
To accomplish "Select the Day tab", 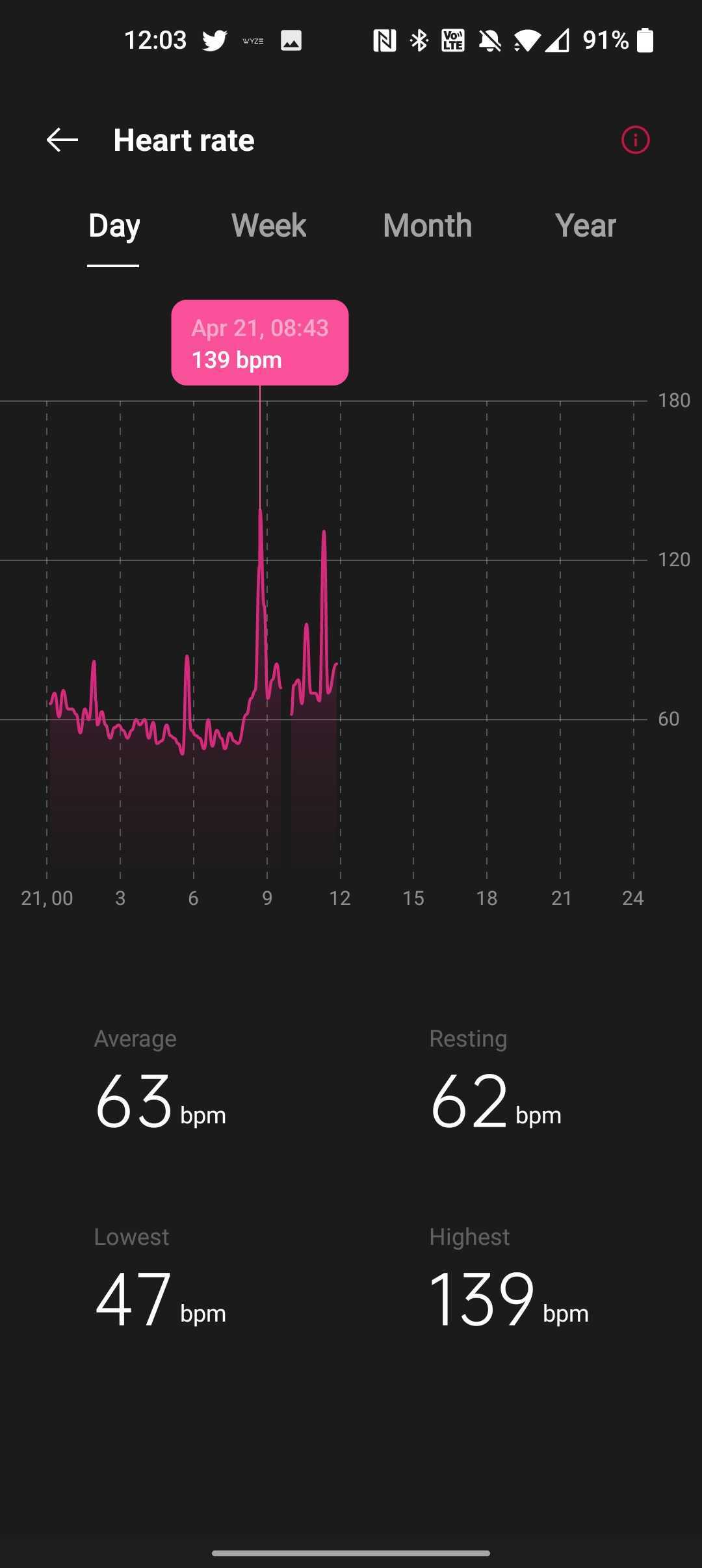I will click(114, 226).
